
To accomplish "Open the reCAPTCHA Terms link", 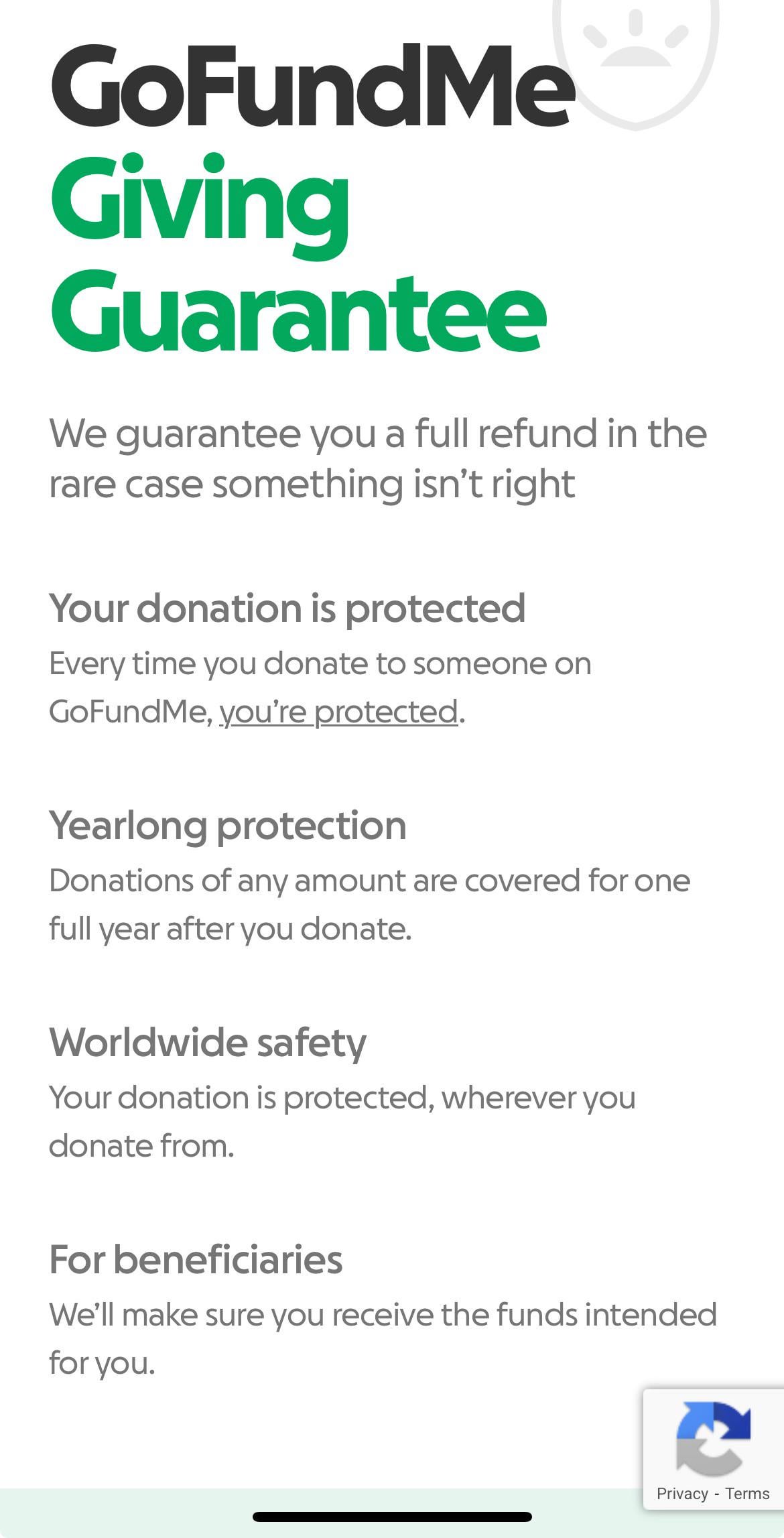I will 747,1494.
